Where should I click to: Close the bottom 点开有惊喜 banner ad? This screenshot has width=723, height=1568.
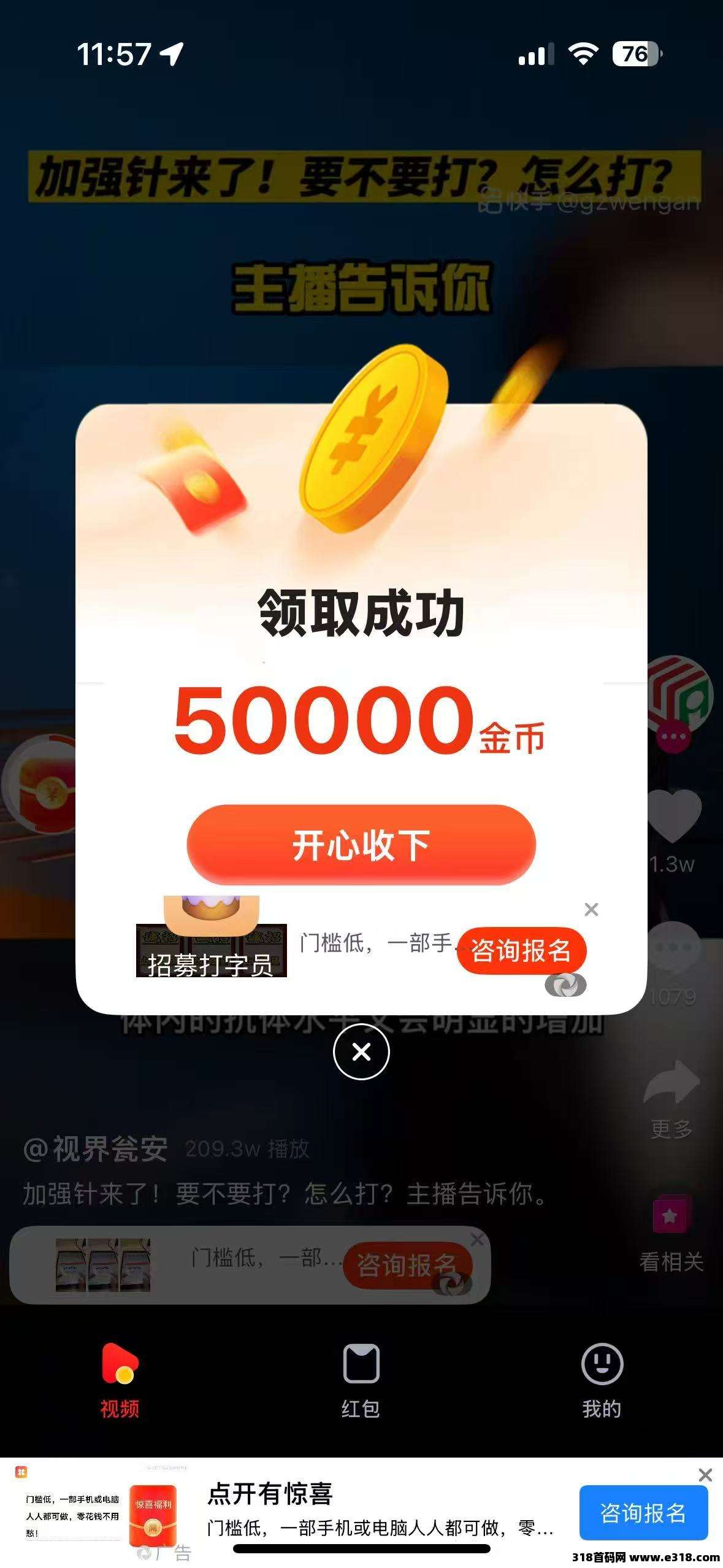pyautogui.click(x=705, y=1475)
